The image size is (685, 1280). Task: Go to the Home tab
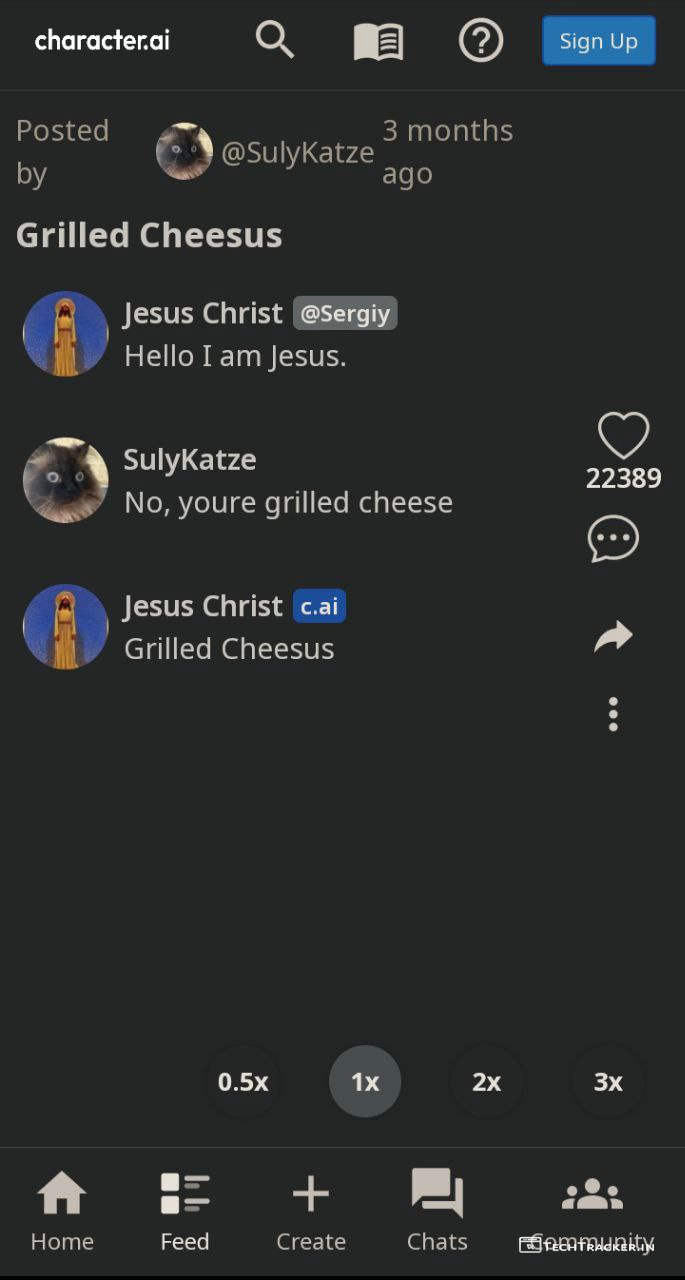tap(62, 1211)
